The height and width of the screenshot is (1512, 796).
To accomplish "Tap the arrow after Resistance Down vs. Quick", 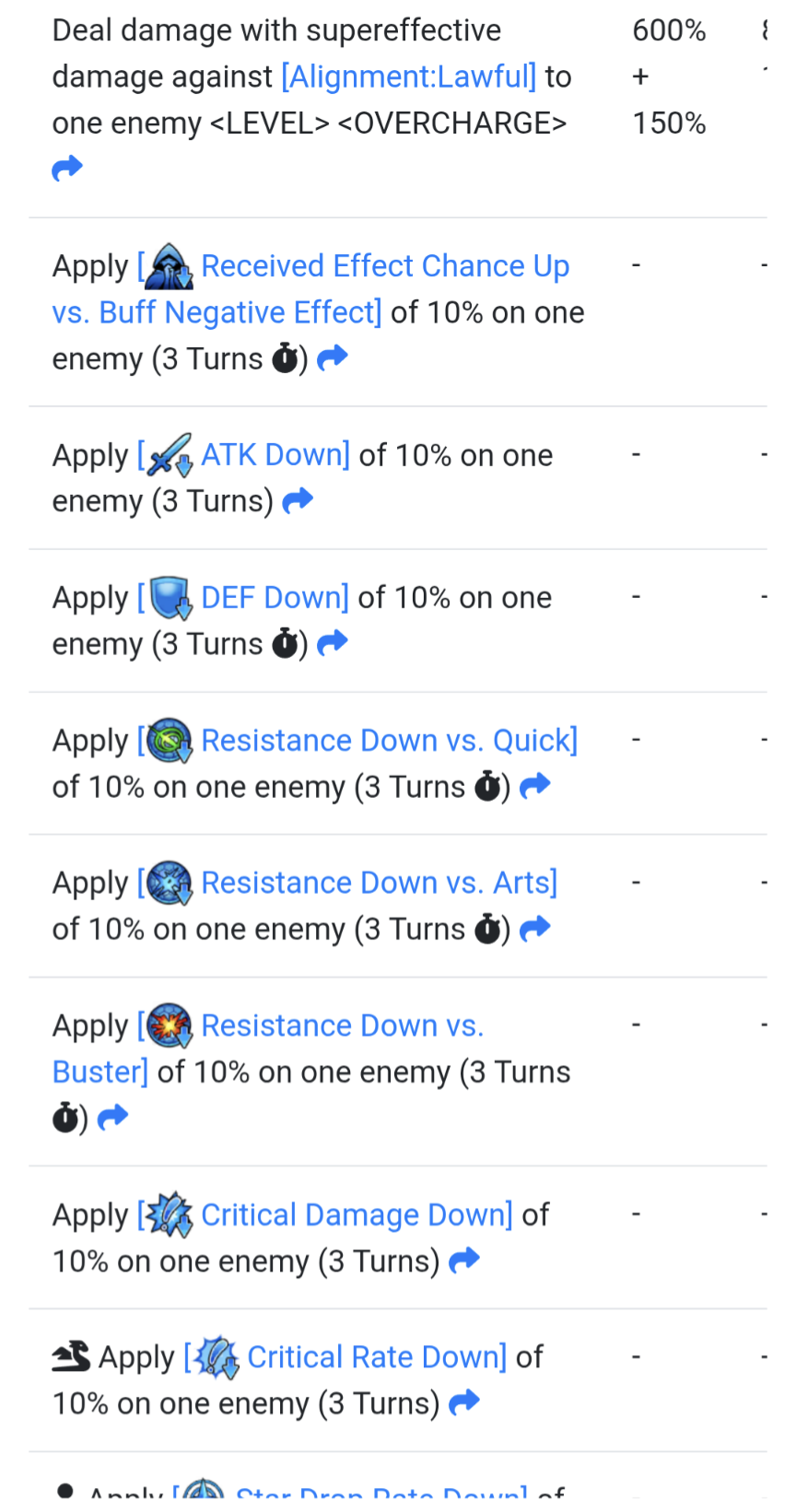I will tap(535, 786).
